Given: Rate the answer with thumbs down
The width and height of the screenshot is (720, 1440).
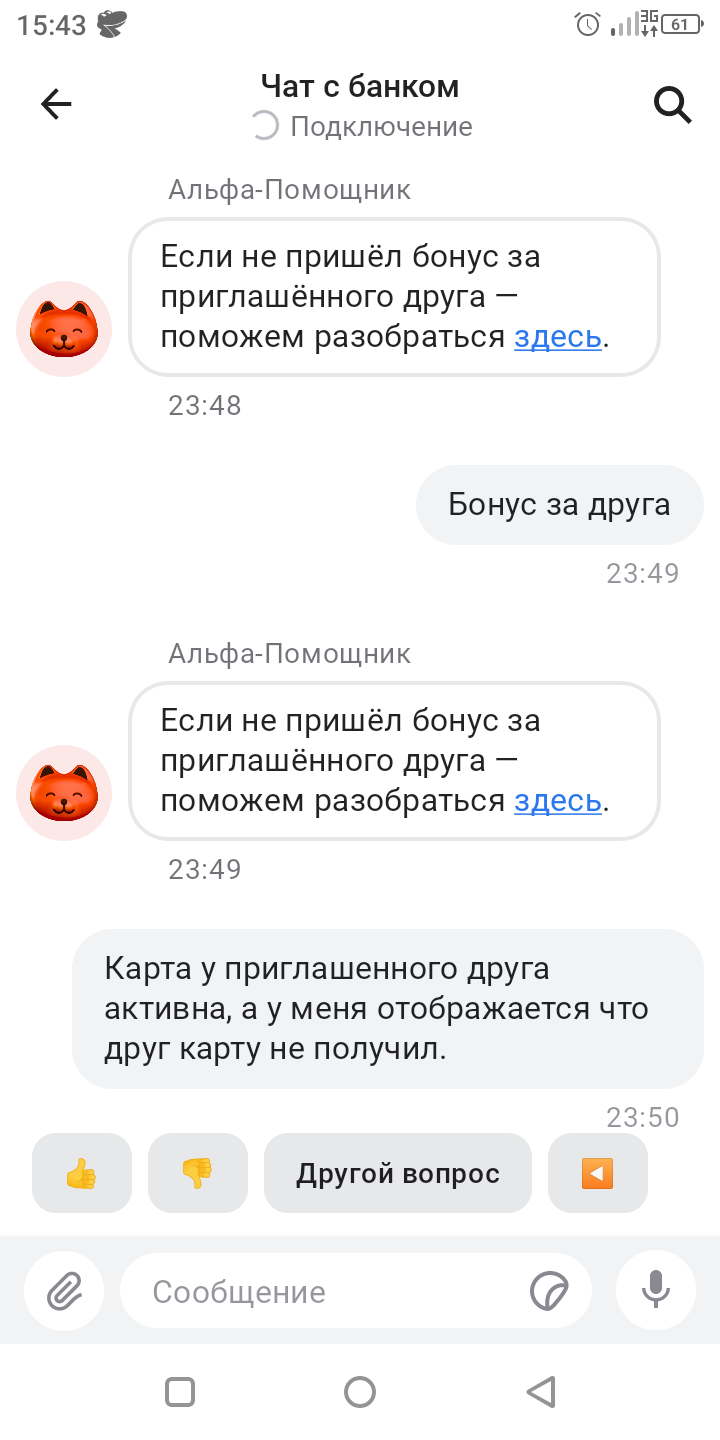Looking at the screenshot, I should [198, 1173].
